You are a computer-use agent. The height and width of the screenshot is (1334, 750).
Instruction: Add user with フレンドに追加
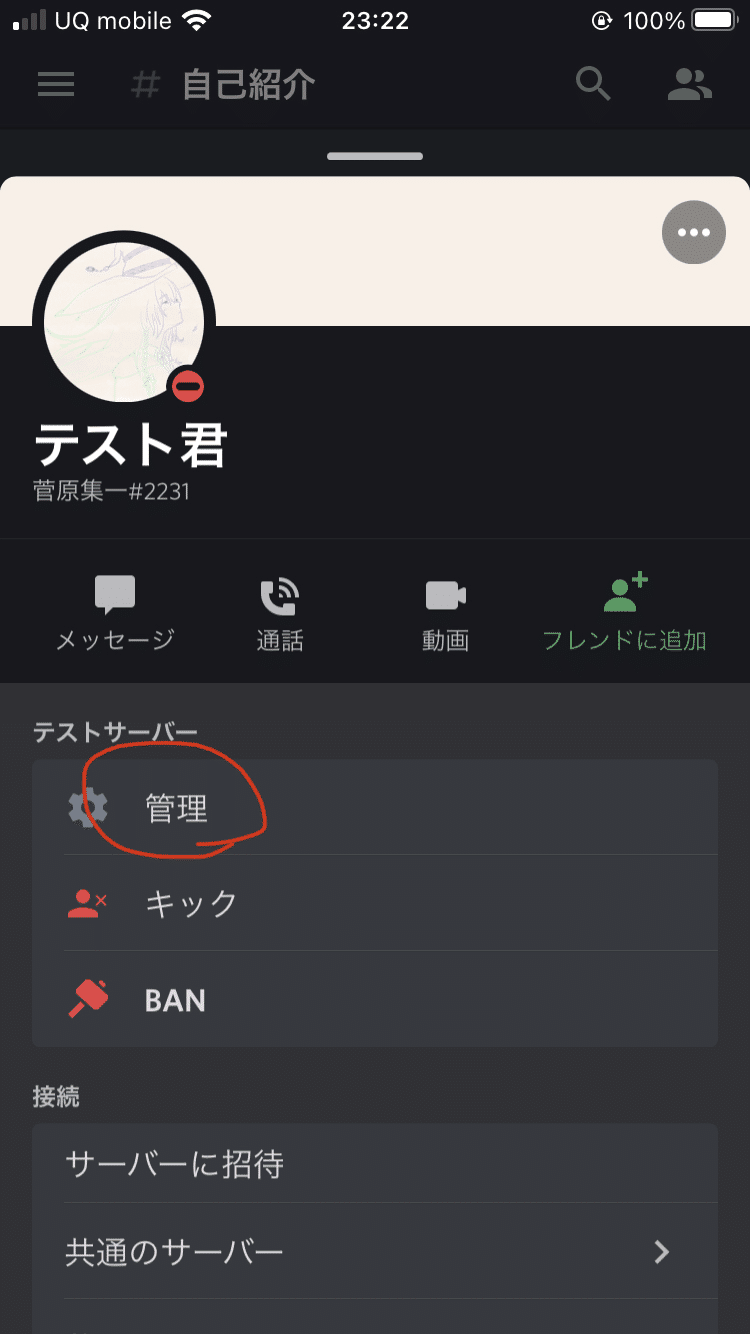[625, 613]
